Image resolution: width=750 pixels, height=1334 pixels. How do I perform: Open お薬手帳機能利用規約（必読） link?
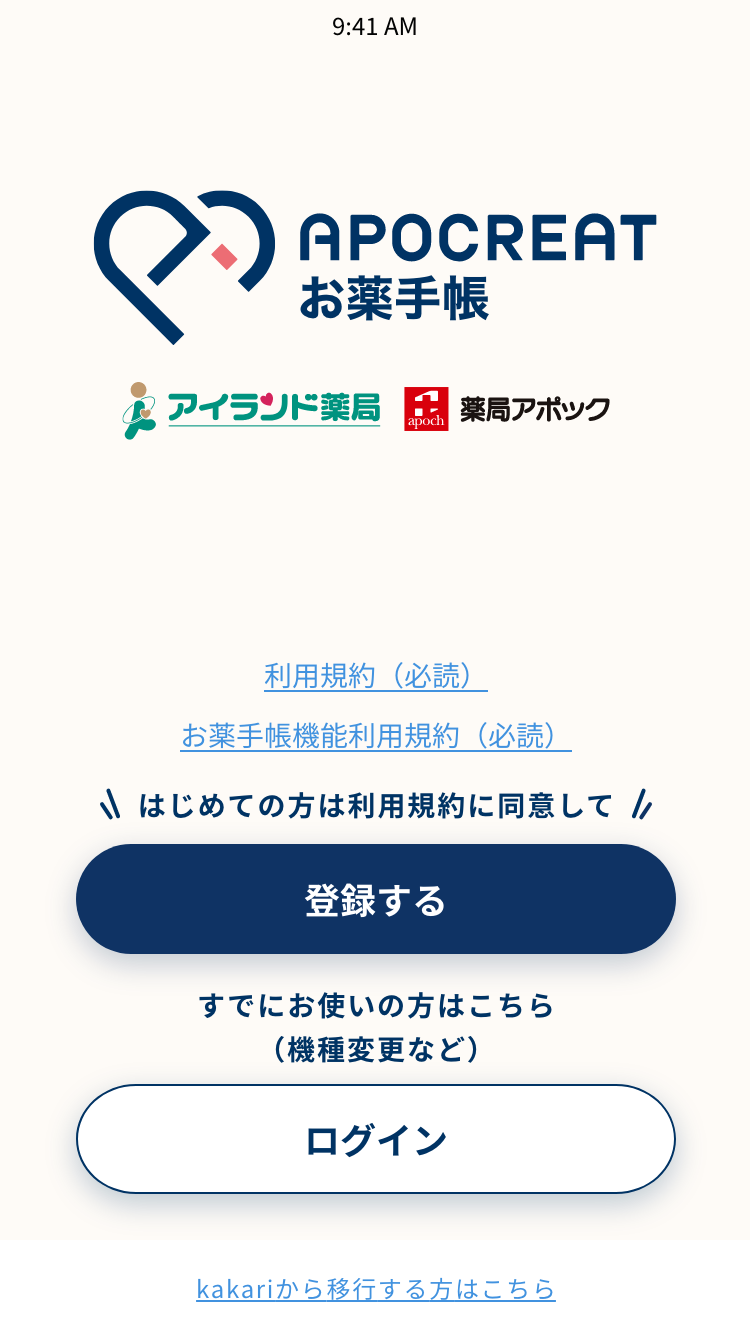pos(375,736)
